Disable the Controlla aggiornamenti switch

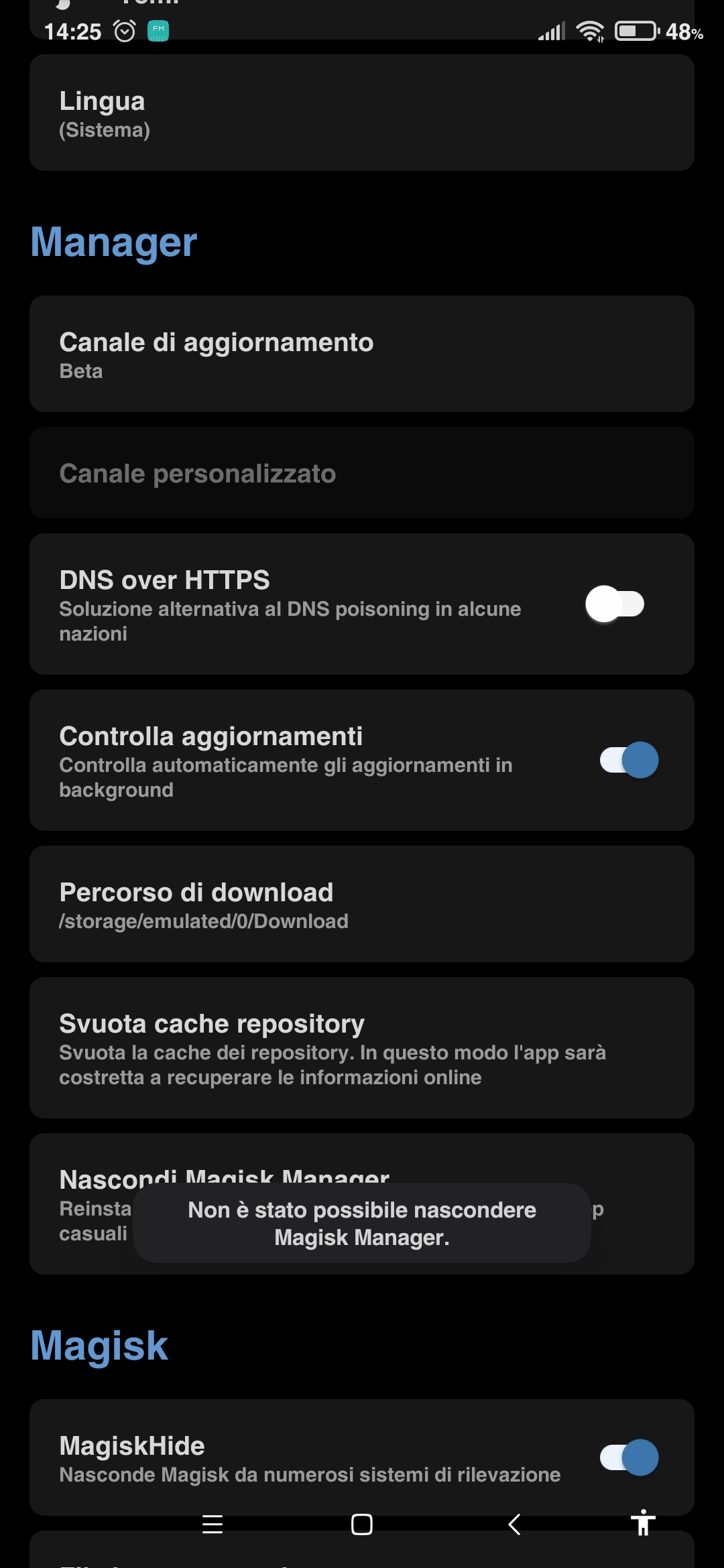[629, 760]
